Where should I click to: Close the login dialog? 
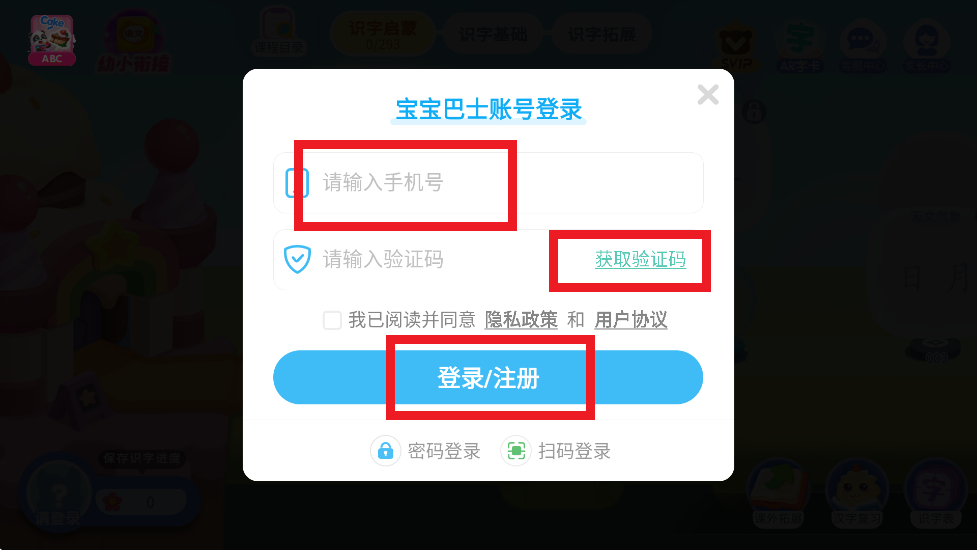[708, 95]
